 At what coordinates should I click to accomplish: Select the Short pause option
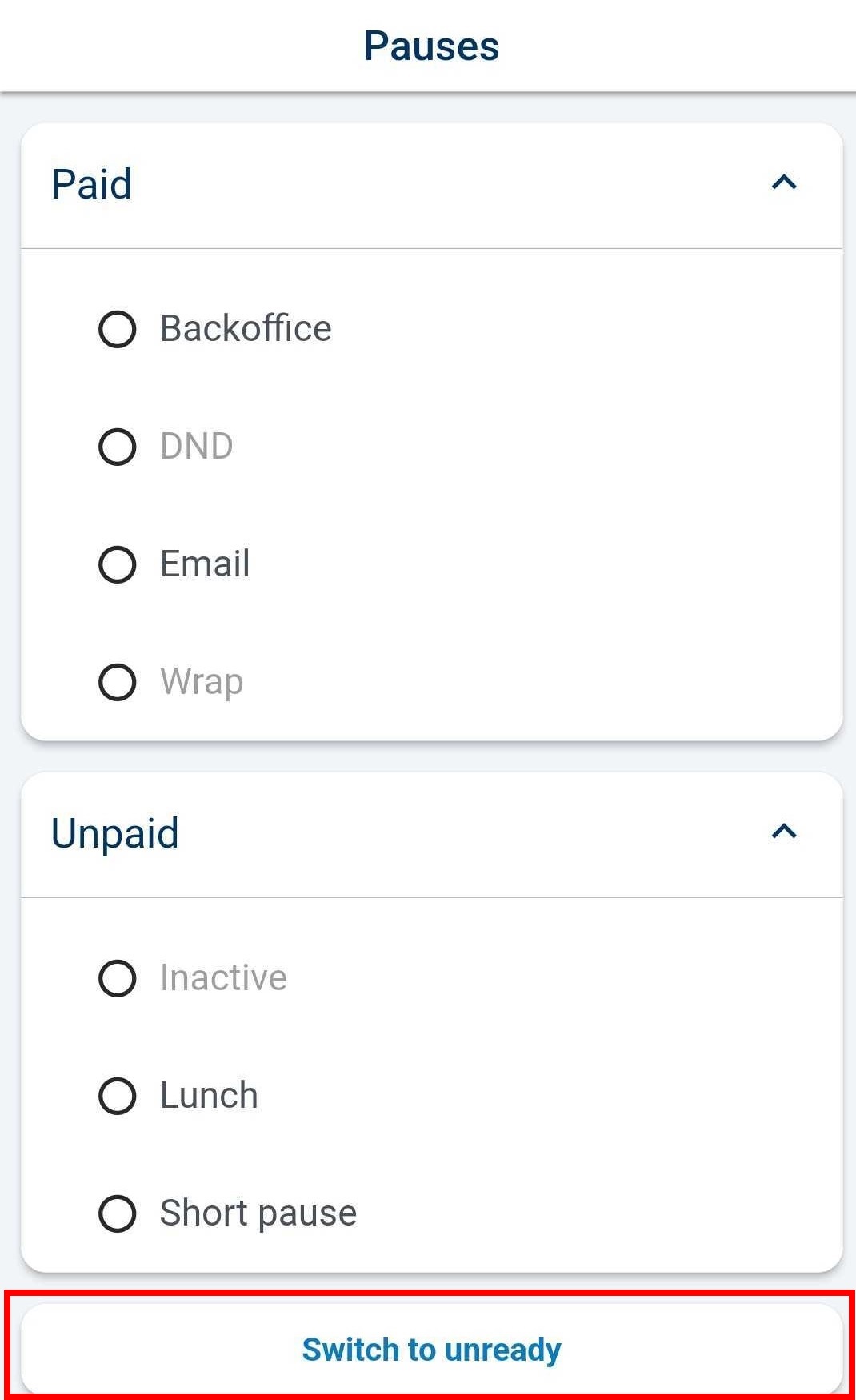(x=258, y=1212)
